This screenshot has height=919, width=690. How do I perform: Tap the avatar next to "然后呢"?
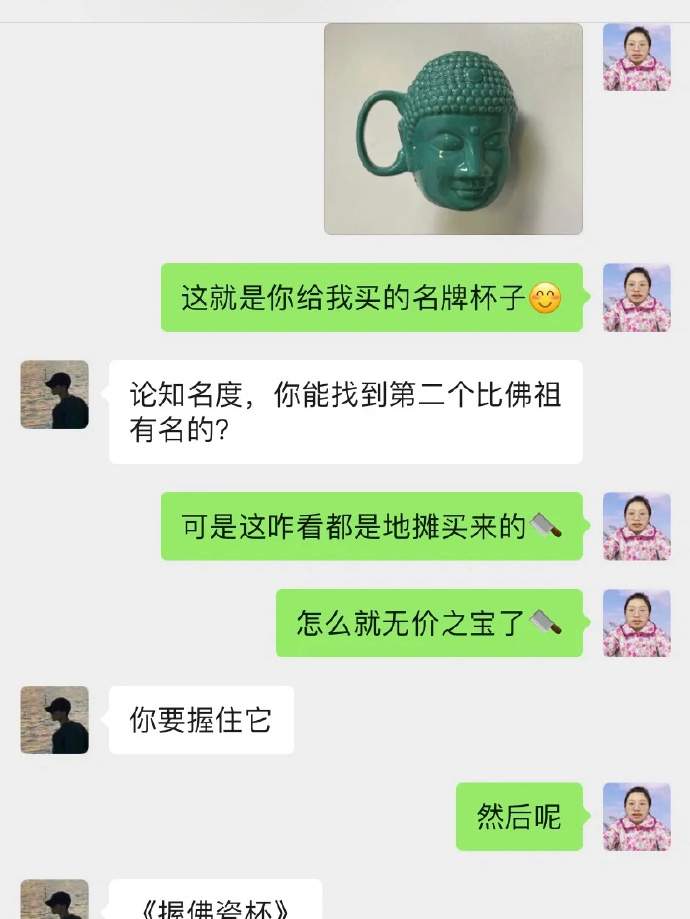pos(636,817)
